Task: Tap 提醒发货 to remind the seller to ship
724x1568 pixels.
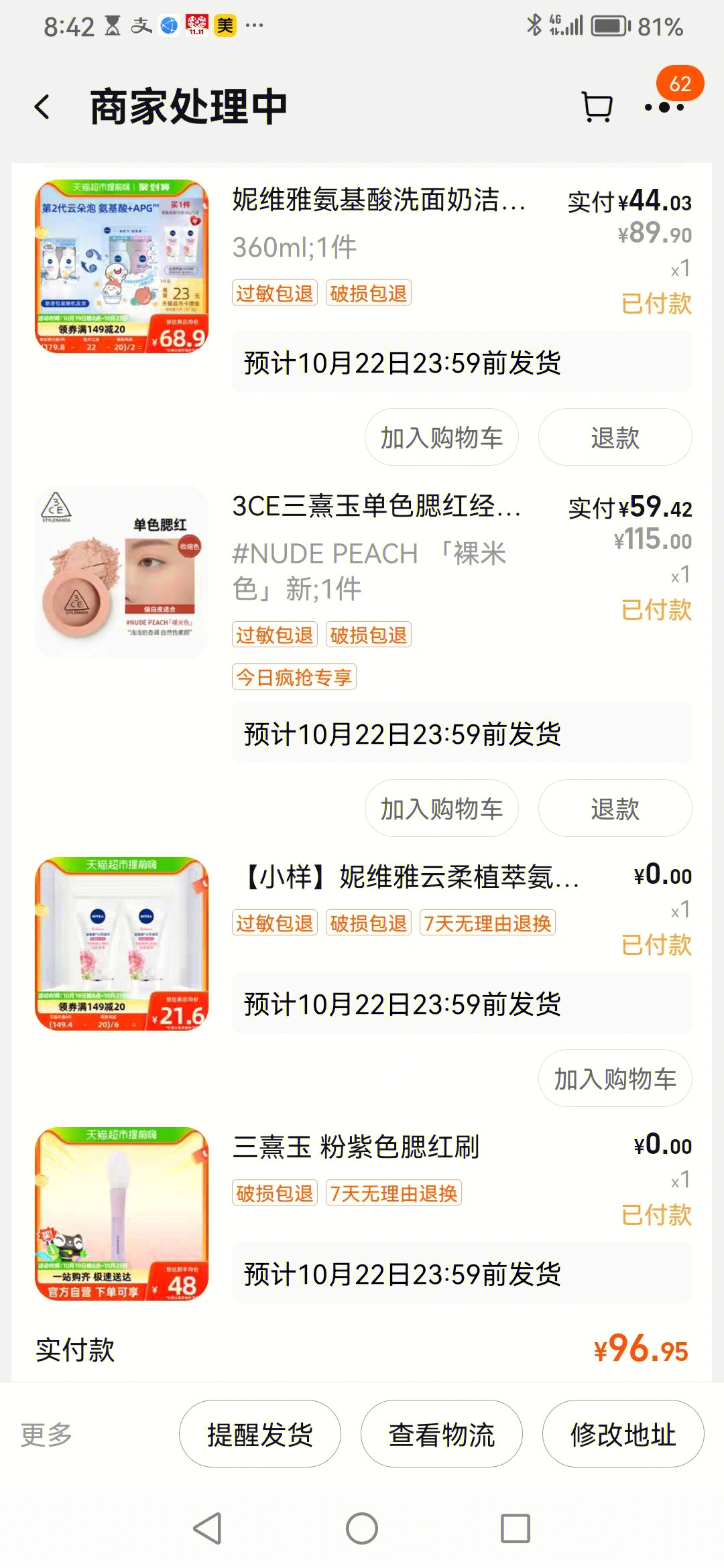Action: 260,1434
